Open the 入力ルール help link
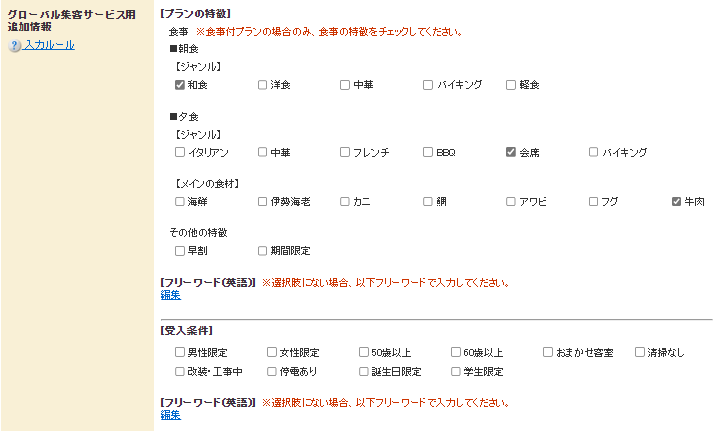Screen dimensions: 713x431 pos(48,46)
